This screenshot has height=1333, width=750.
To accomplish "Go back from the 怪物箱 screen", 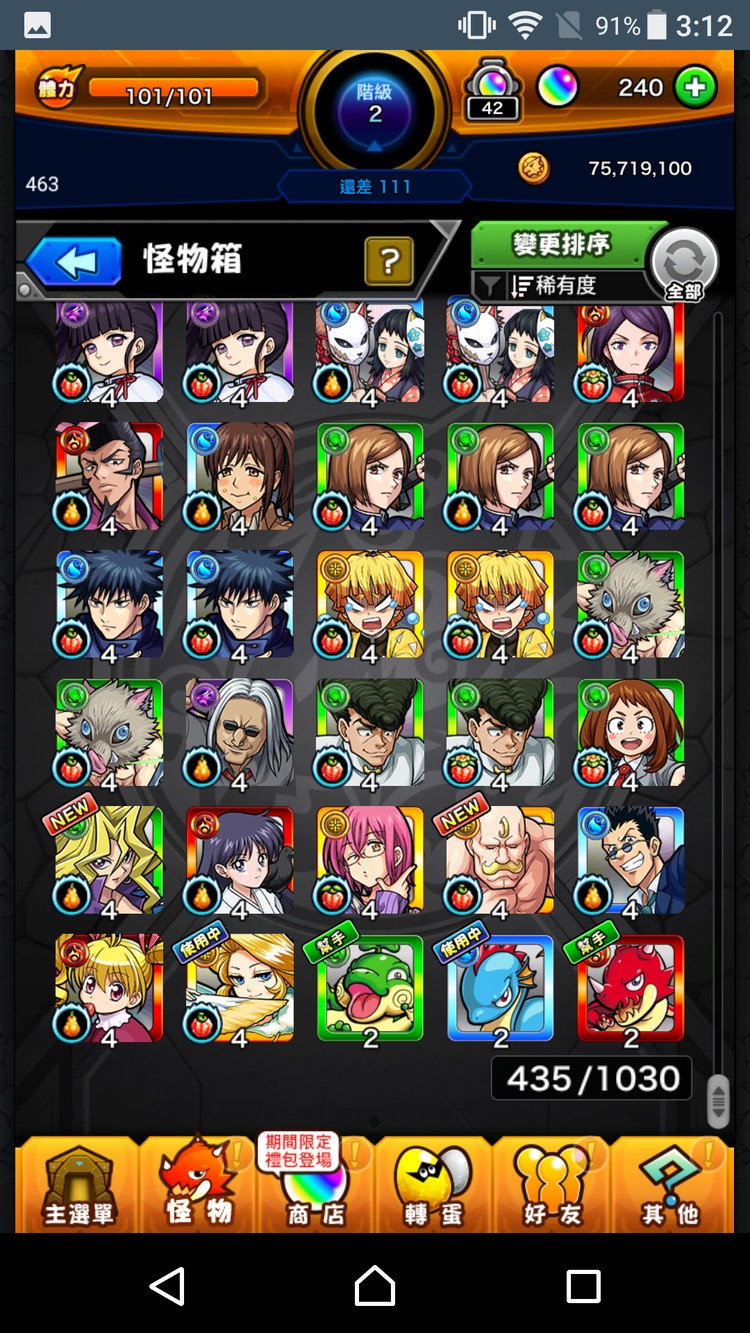I will coord(73,262).
